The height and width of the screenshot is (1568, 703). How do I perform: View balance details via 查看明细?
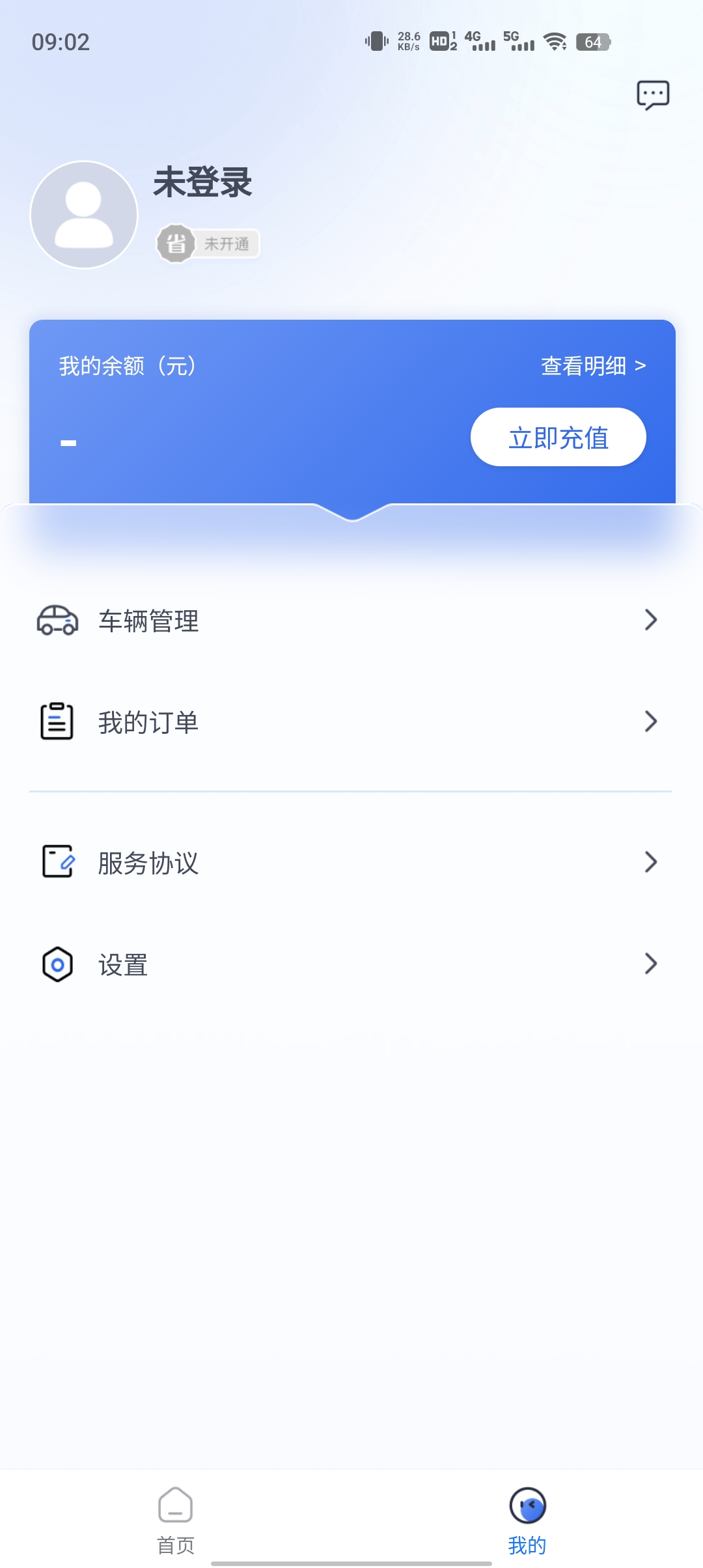593,366
